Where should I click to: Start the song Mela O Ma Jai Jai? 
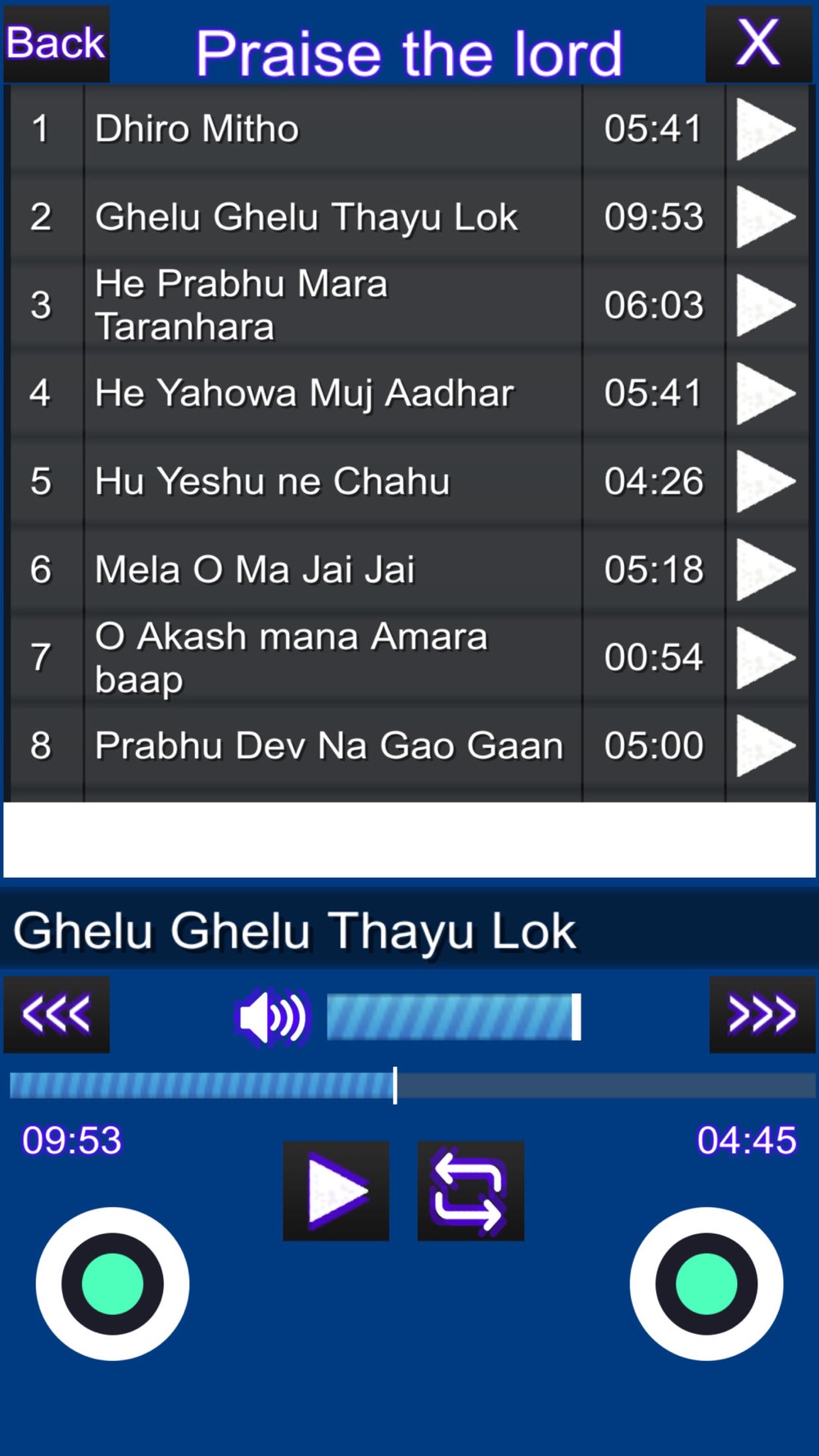click(x=765, y=569)
